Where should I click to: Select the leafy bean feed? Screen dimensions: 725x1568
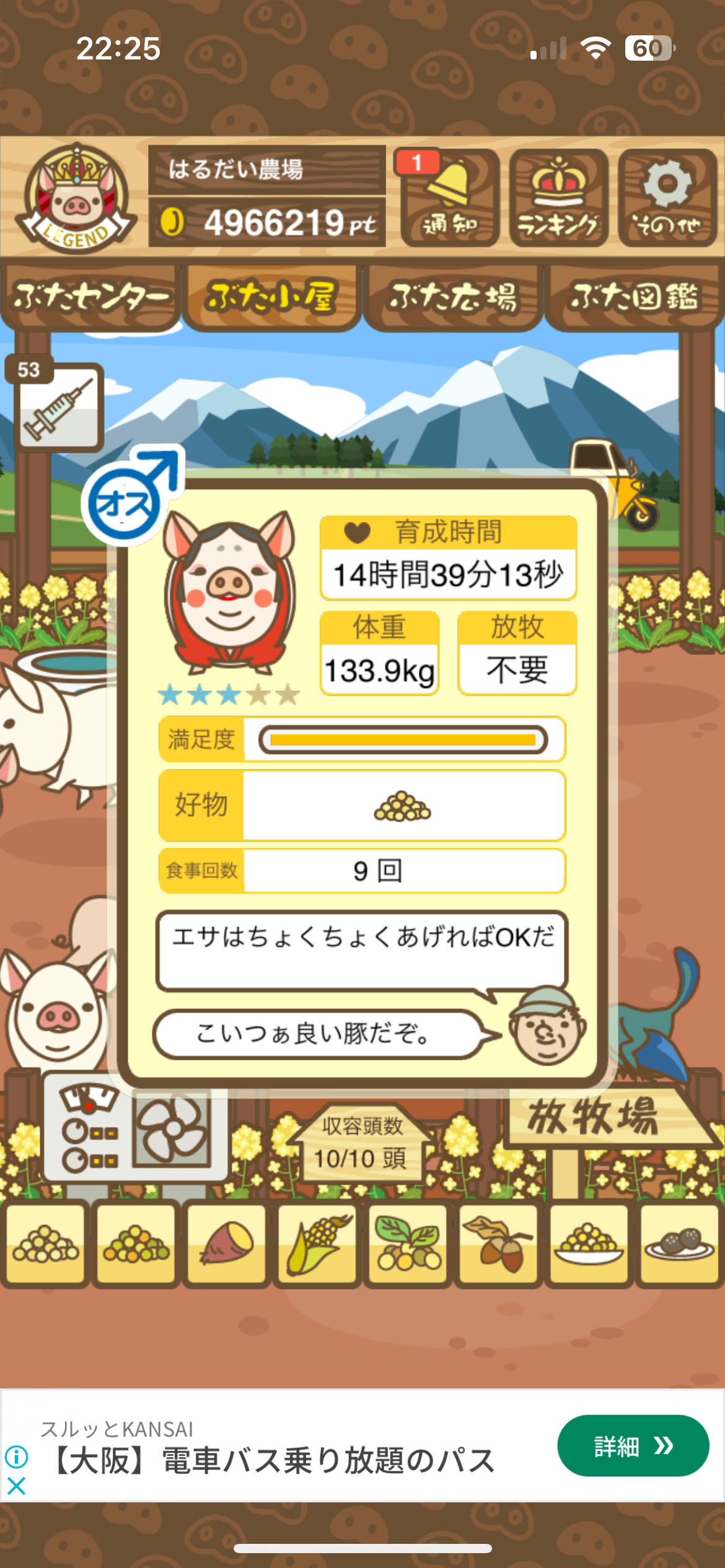pos(407,1243)
